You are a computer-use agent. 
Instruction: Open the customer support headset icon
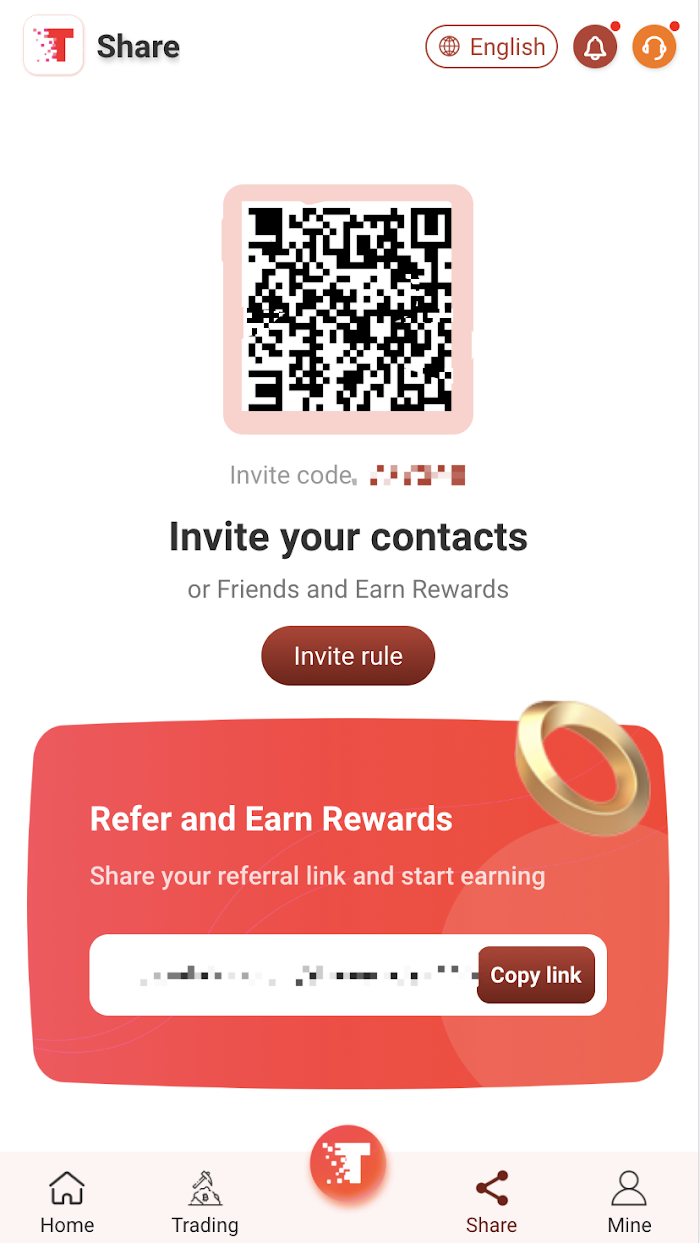click(655, 47)
